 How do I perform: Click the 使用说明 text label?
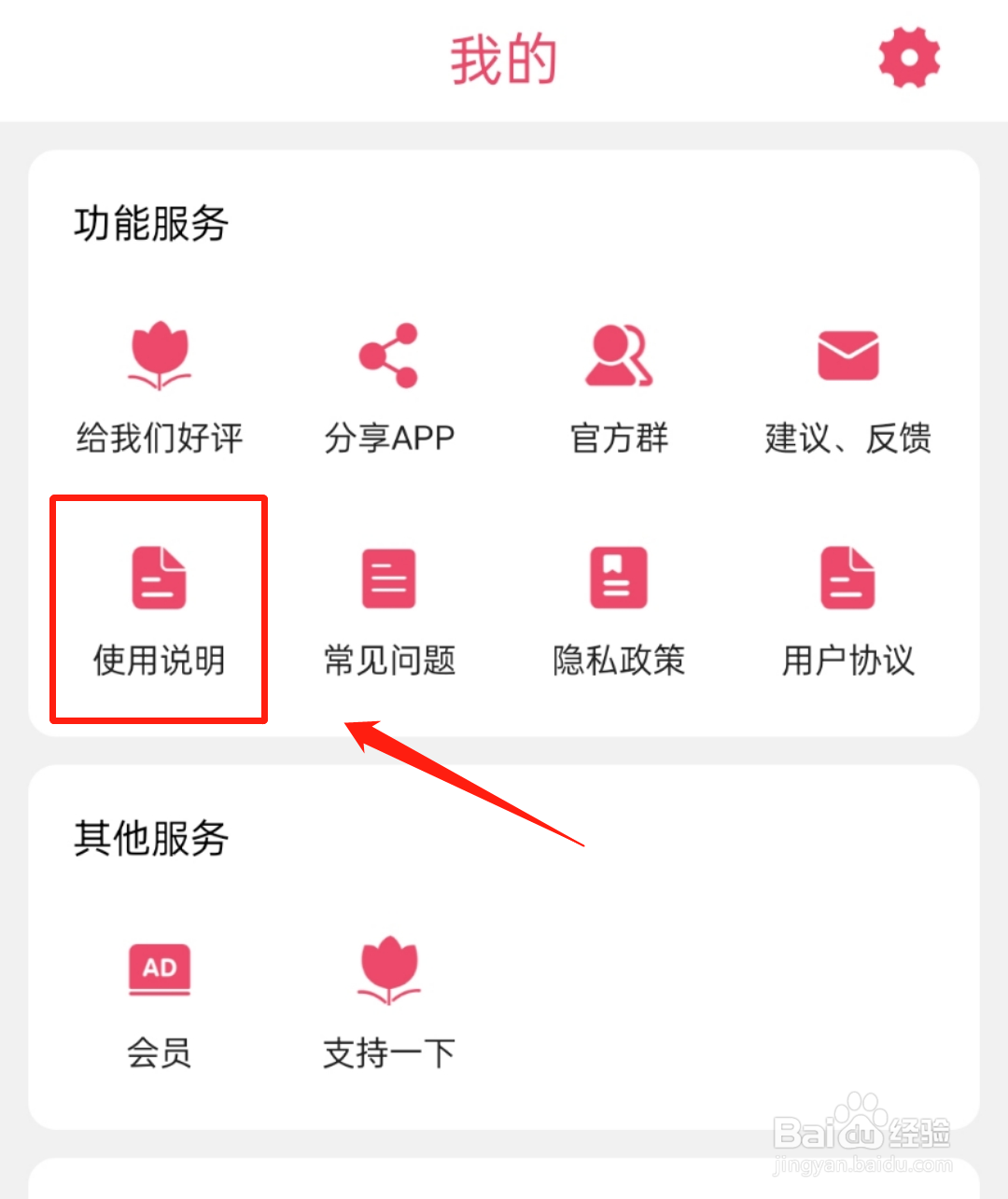tap(159, 661)
